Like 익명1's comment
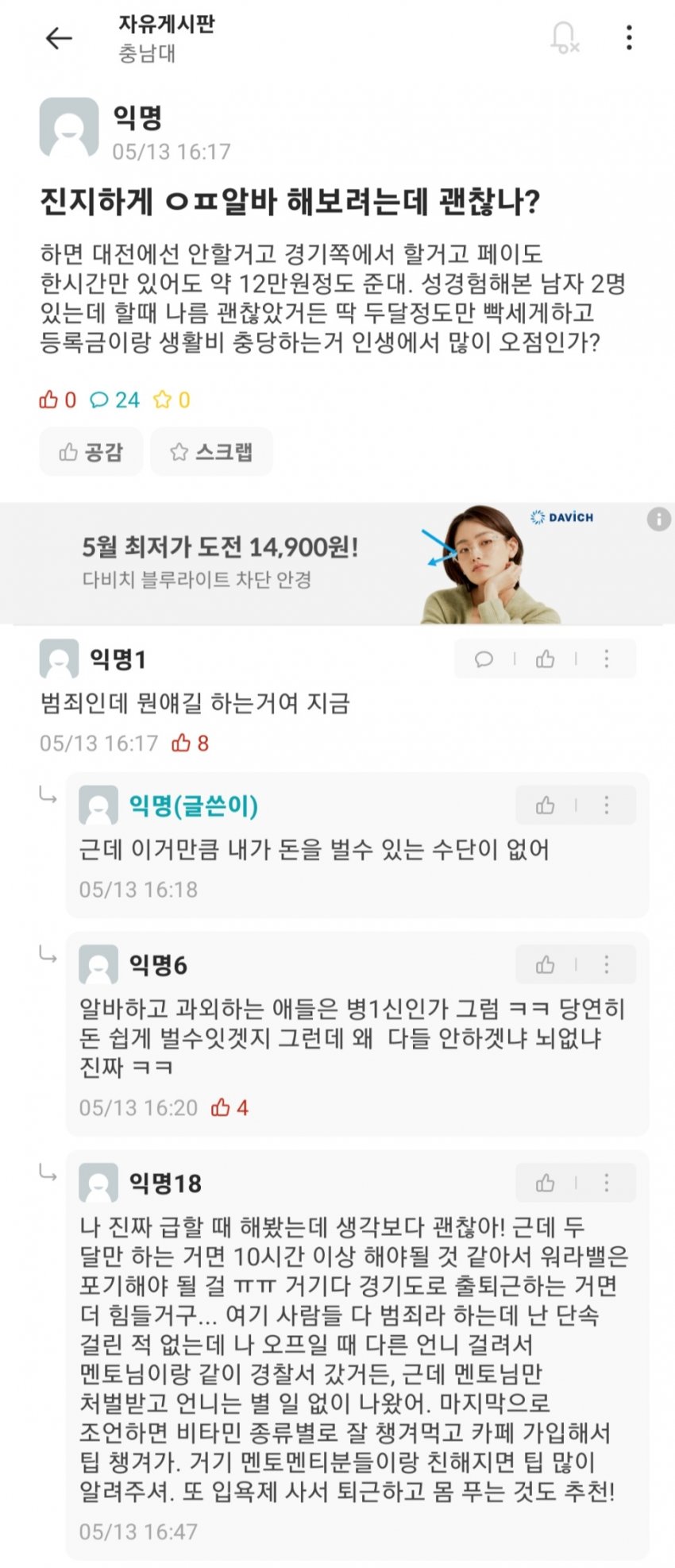675x1568 pixels. [546, 658]
